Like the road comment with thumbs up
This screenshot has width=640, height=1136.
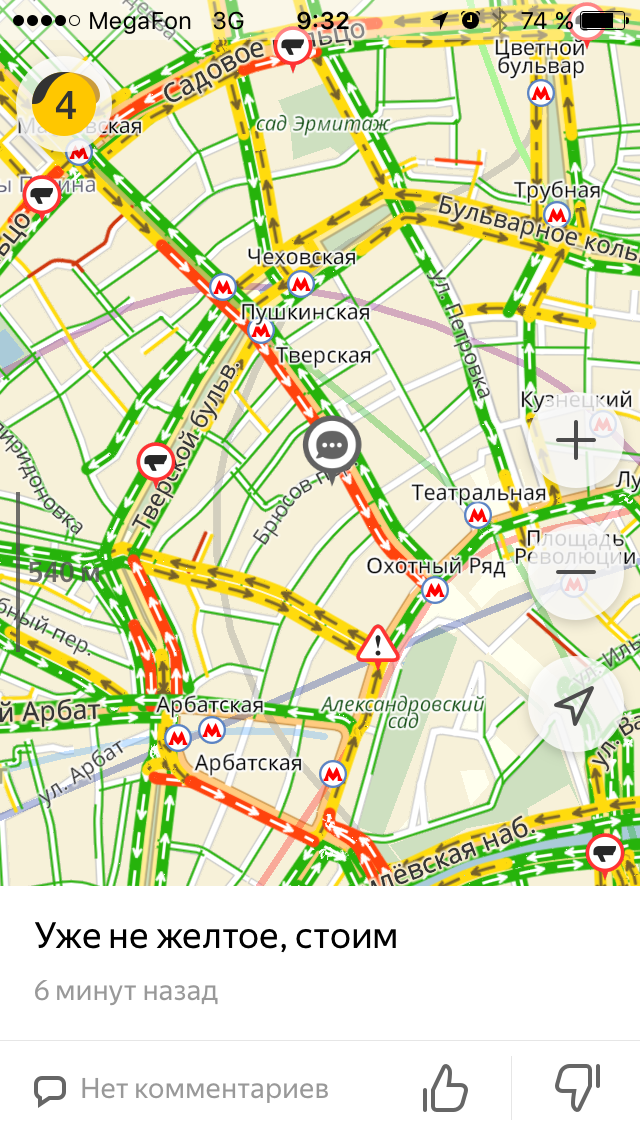[444, 1087]
